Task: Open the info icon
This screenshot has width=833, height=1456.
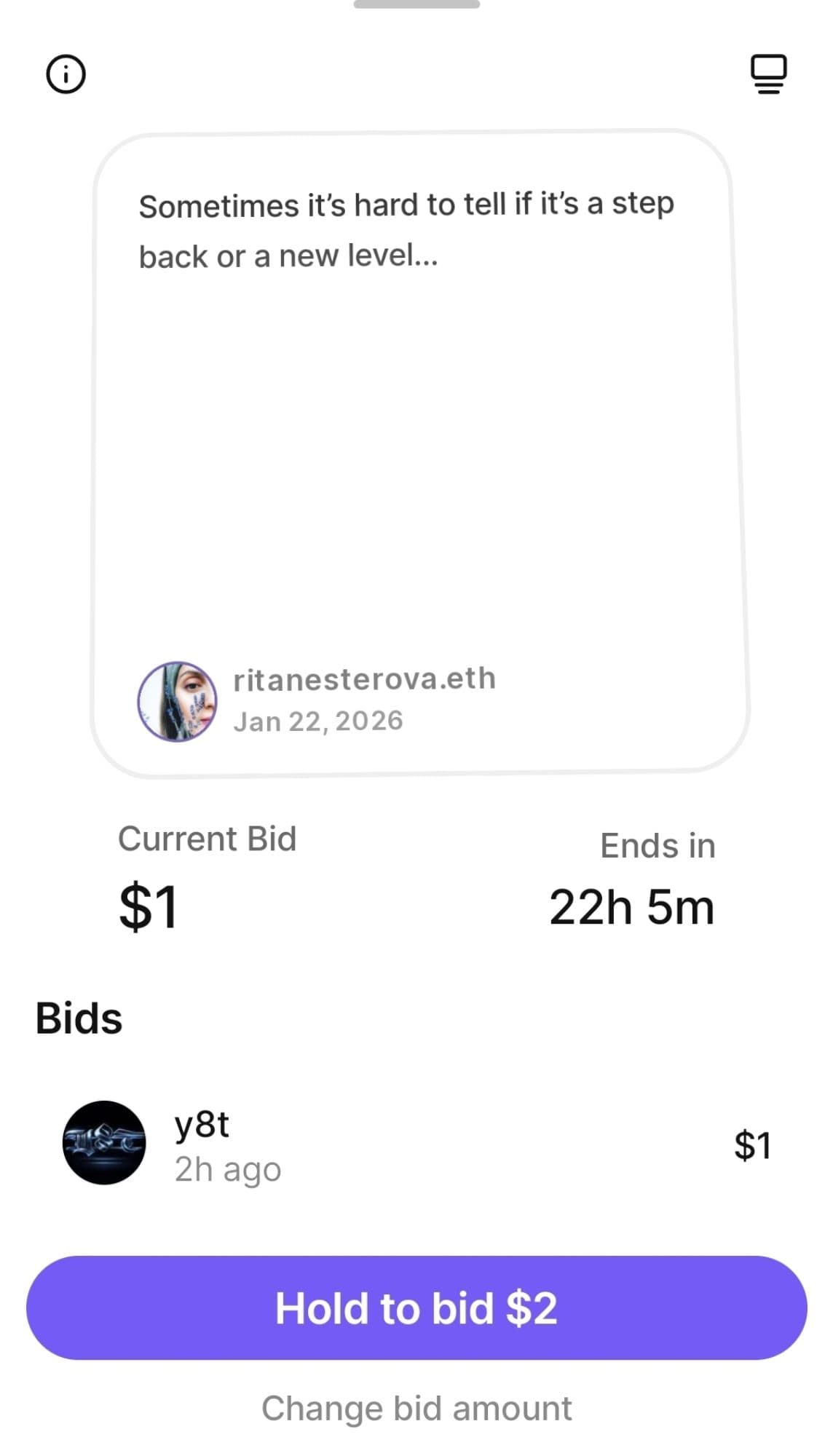Action: [66, 74]
